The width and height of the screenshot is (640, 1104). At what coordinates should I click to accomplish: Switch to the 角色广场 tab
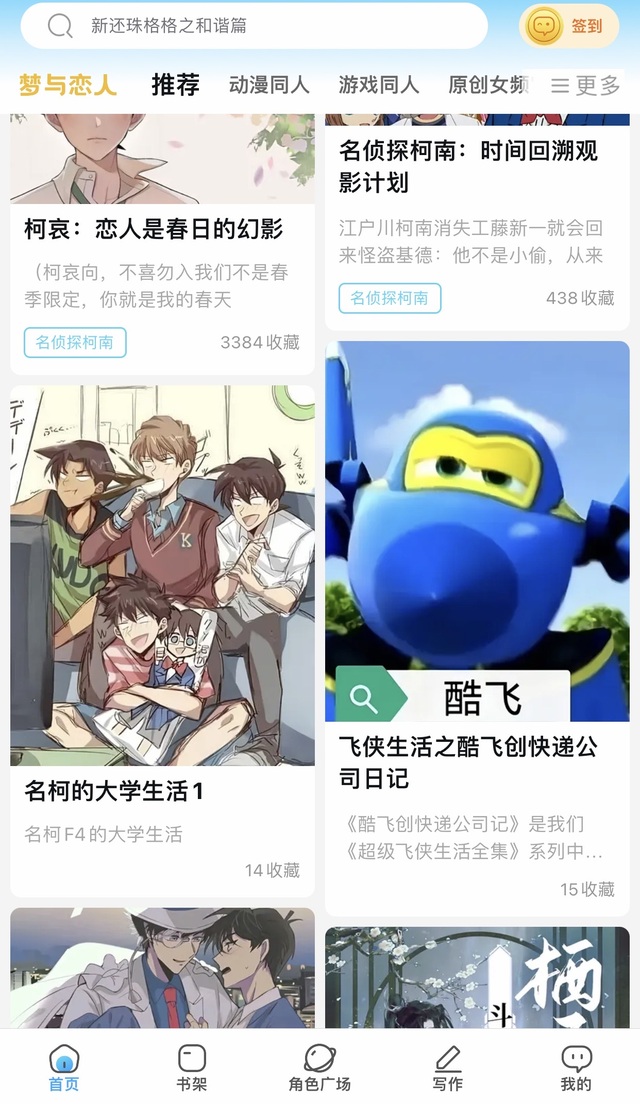(320, 1067)
